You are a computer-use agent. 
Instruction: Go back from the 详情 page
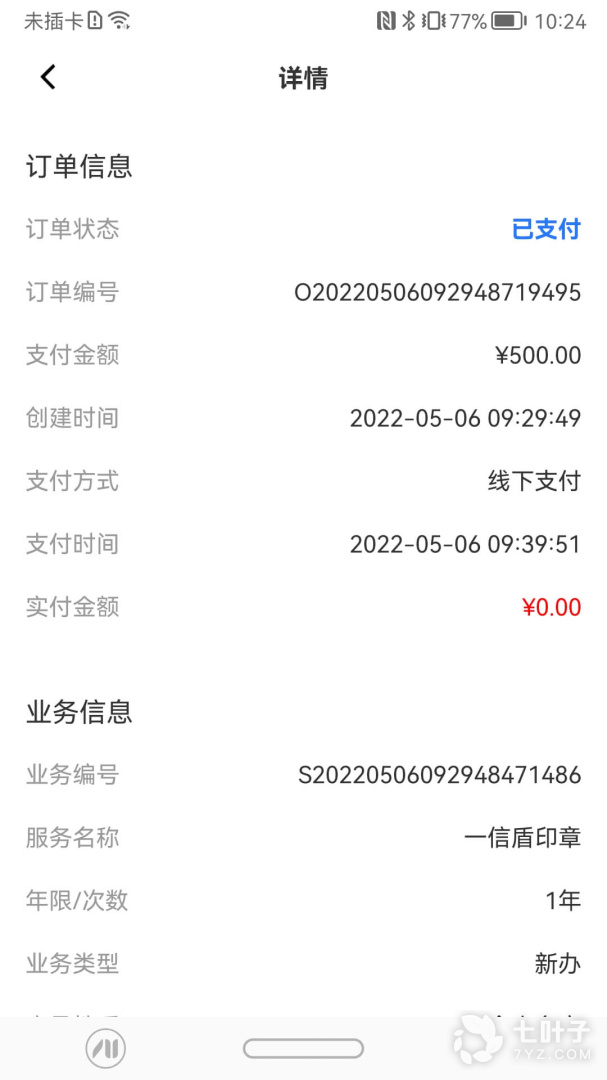pyautogui.click(x=48, y=77)
